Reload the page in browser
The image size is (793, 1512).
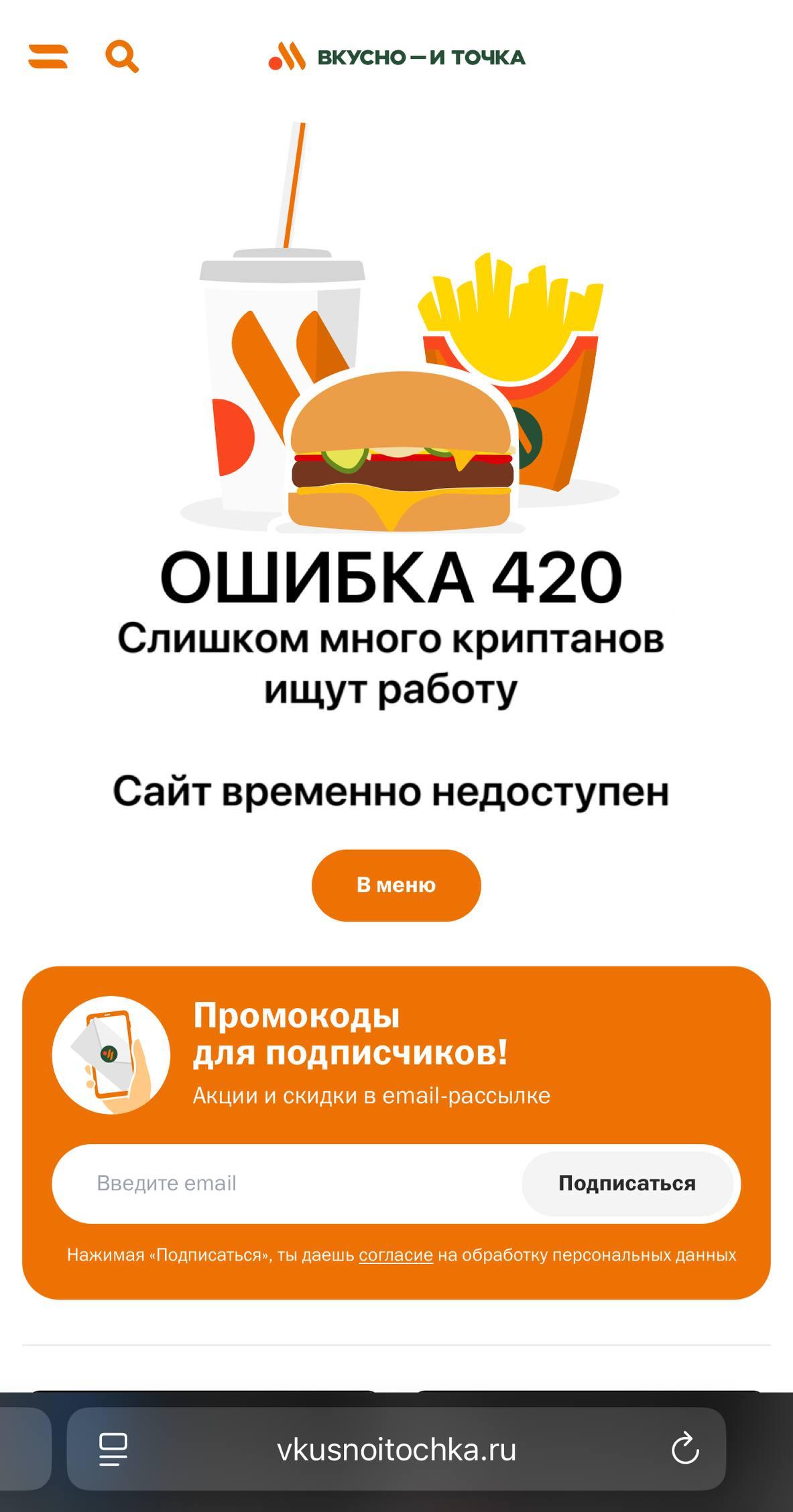point(685,1450)
